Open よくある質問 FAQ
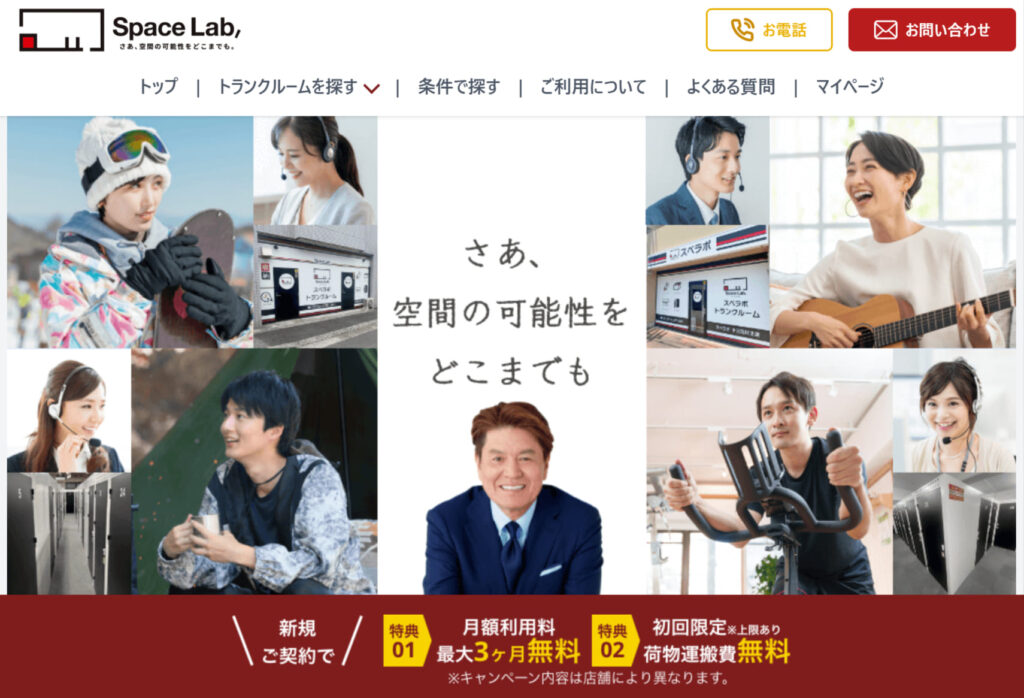This screenshot has height=698, width=1024. tap(730, 87)
